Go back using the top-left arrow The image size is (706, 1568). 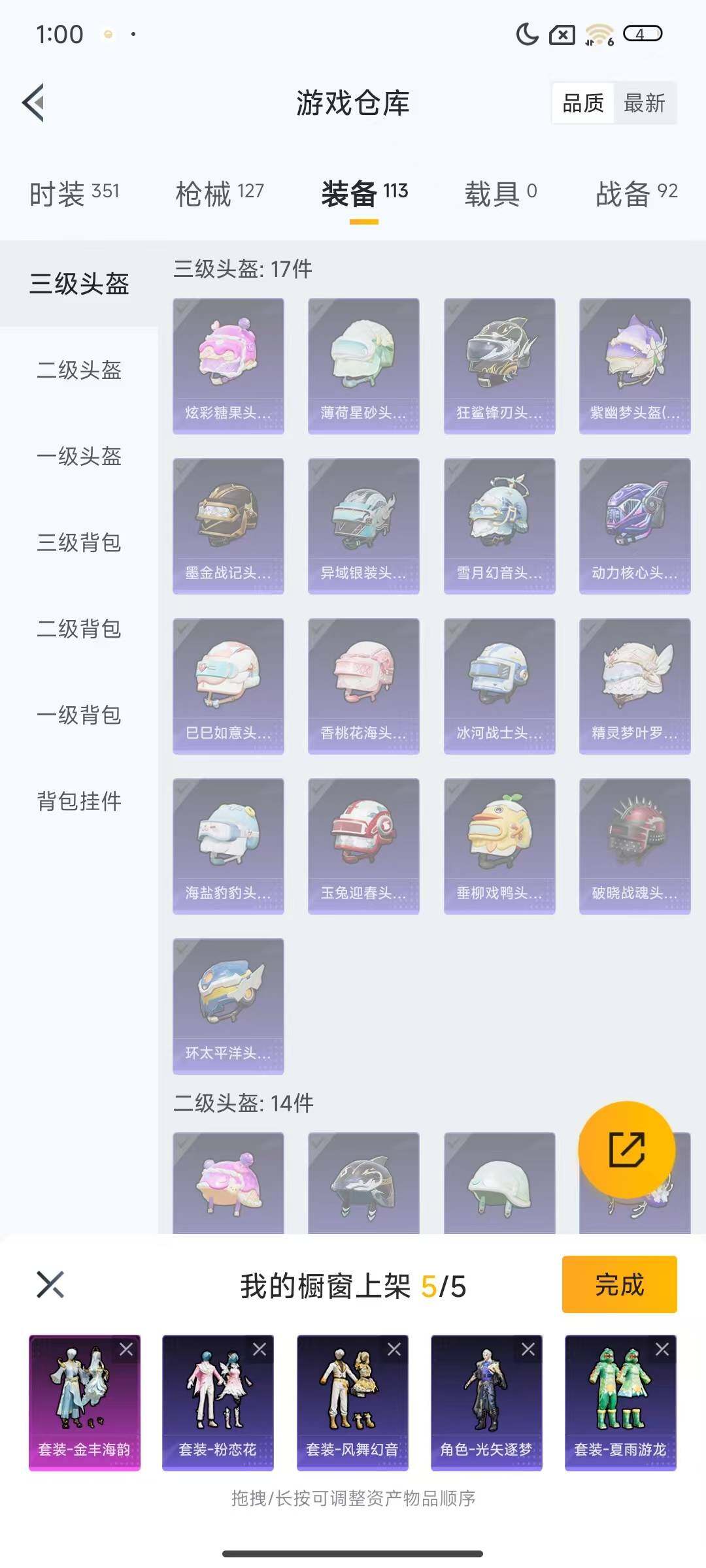(34, 103)
